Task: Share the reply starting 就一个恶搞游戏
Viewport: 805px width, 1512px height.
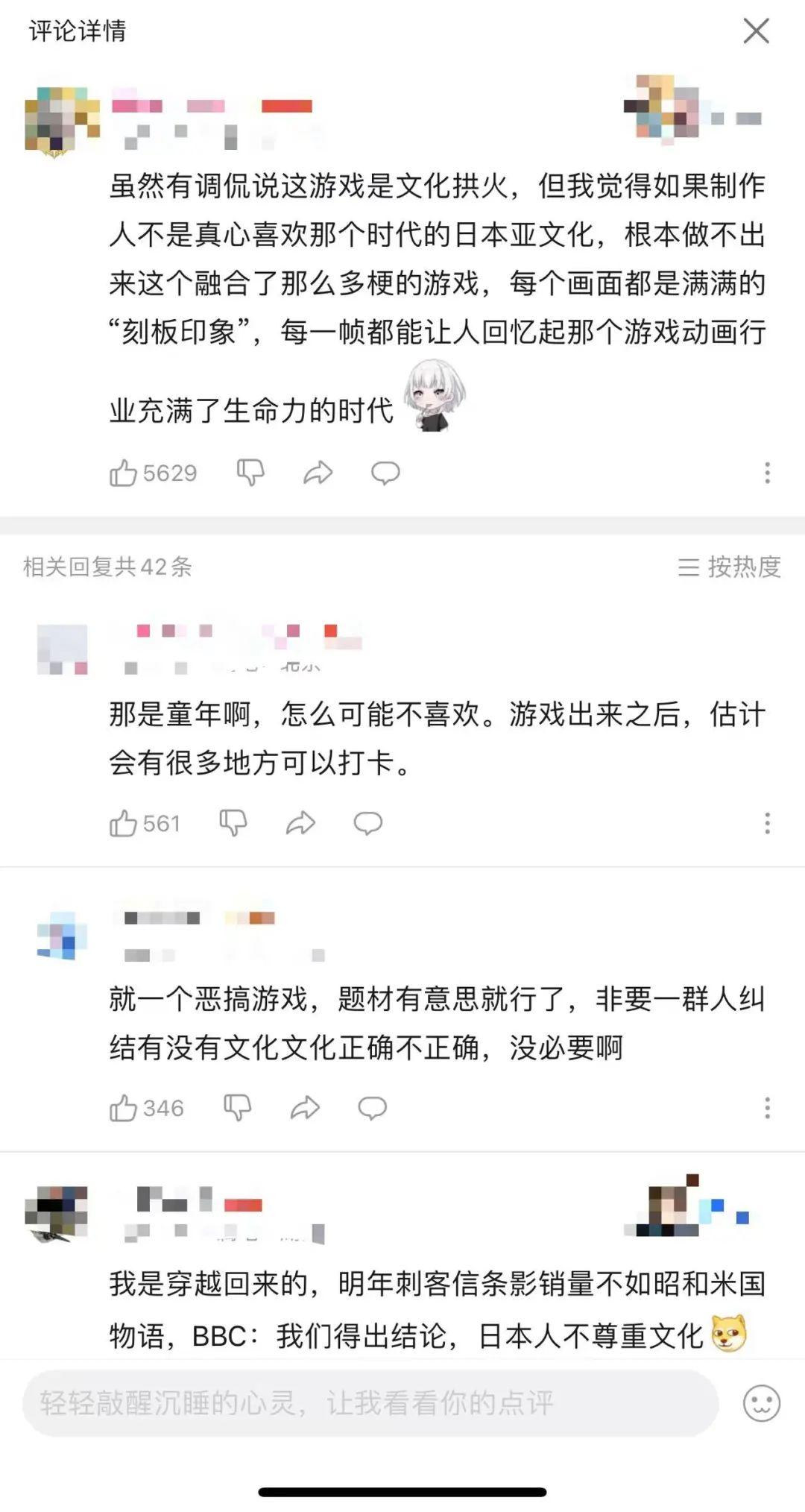Action: point(305,1108)
